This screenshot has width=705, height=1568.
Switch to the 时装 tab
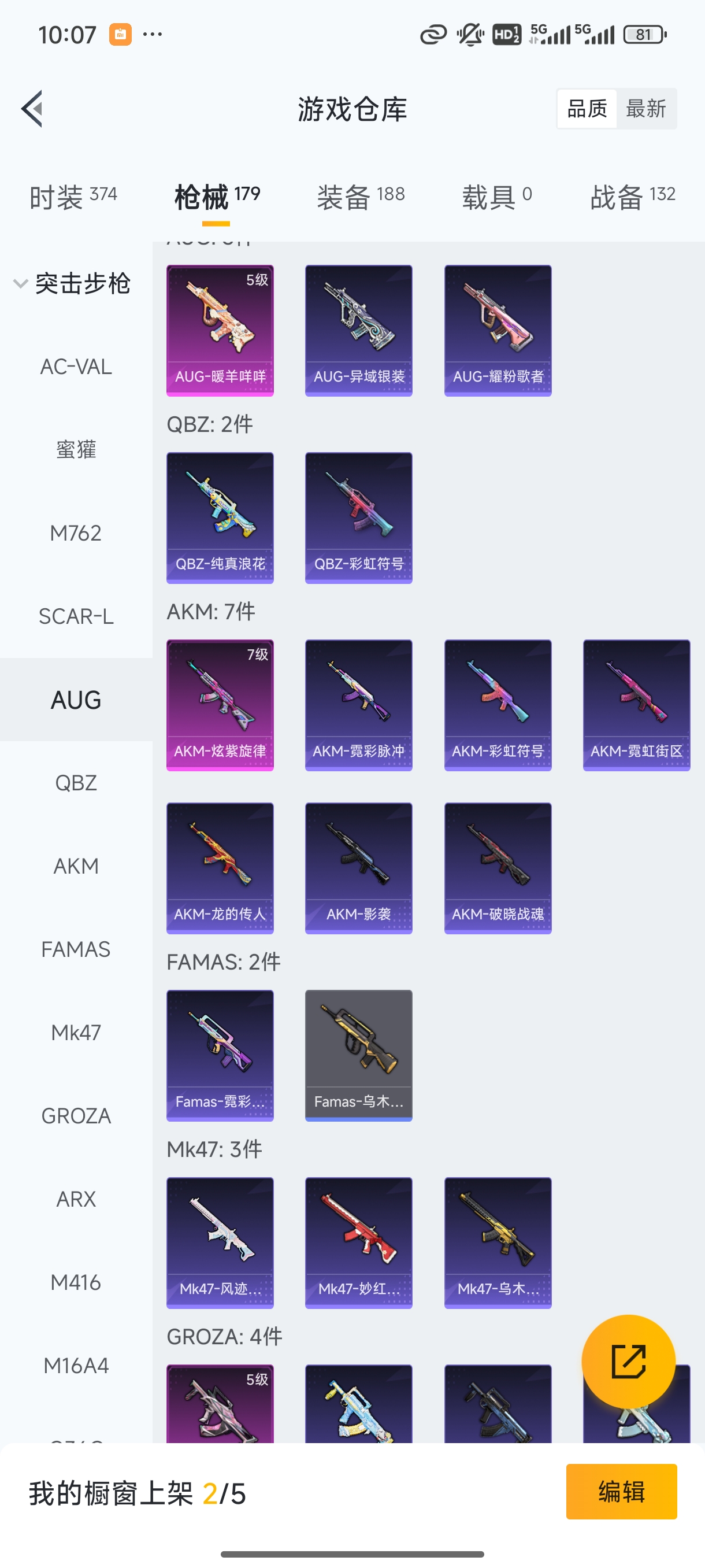(73, 197)
